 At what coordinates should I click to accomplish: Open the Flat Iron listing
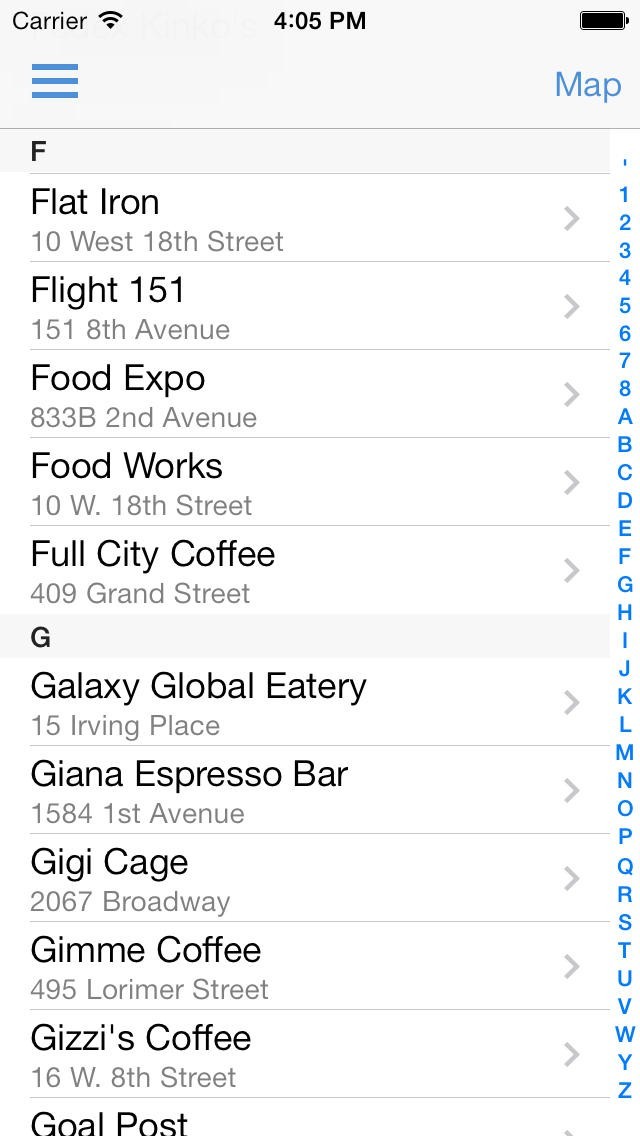click(x=300, y=218)
